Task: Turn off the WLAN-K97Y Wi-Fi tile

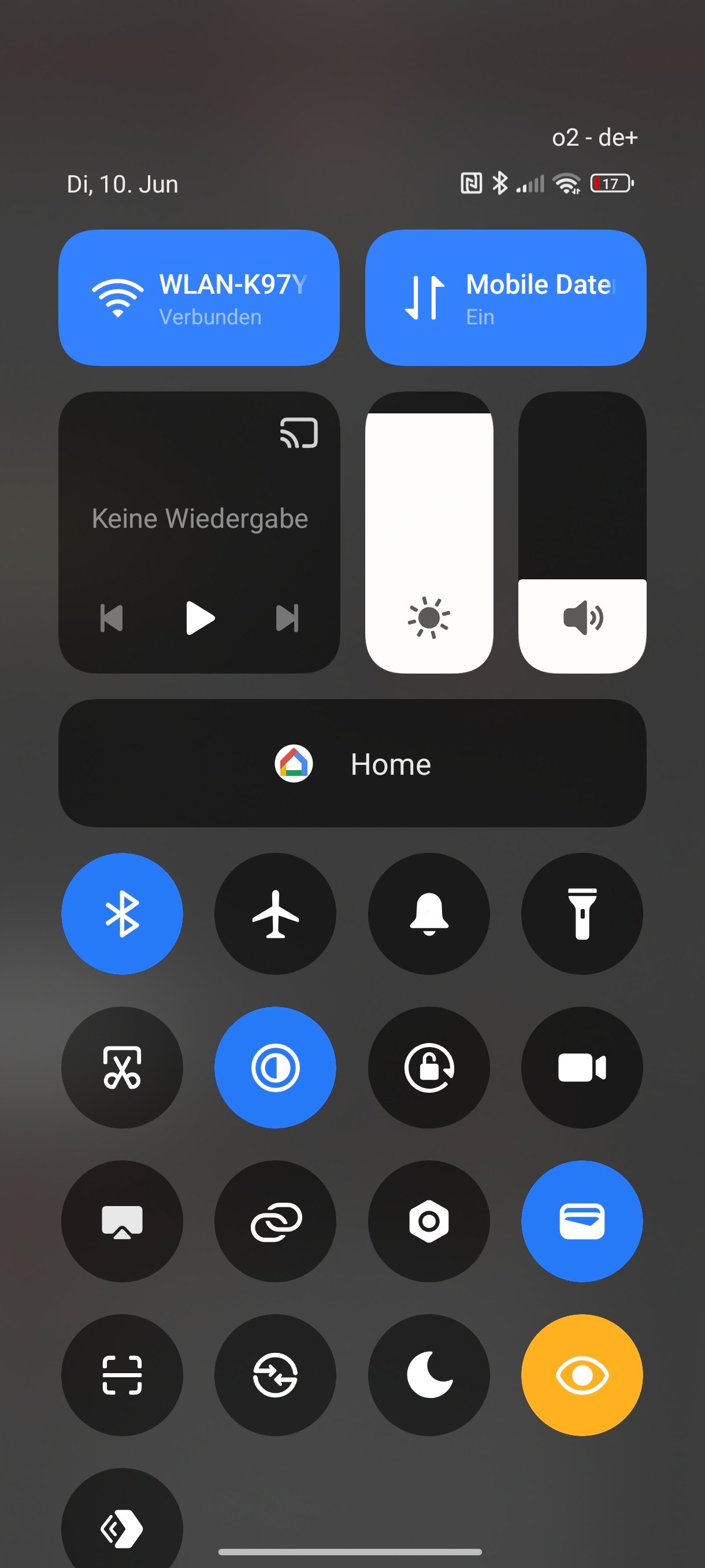Action: point(199,298)
